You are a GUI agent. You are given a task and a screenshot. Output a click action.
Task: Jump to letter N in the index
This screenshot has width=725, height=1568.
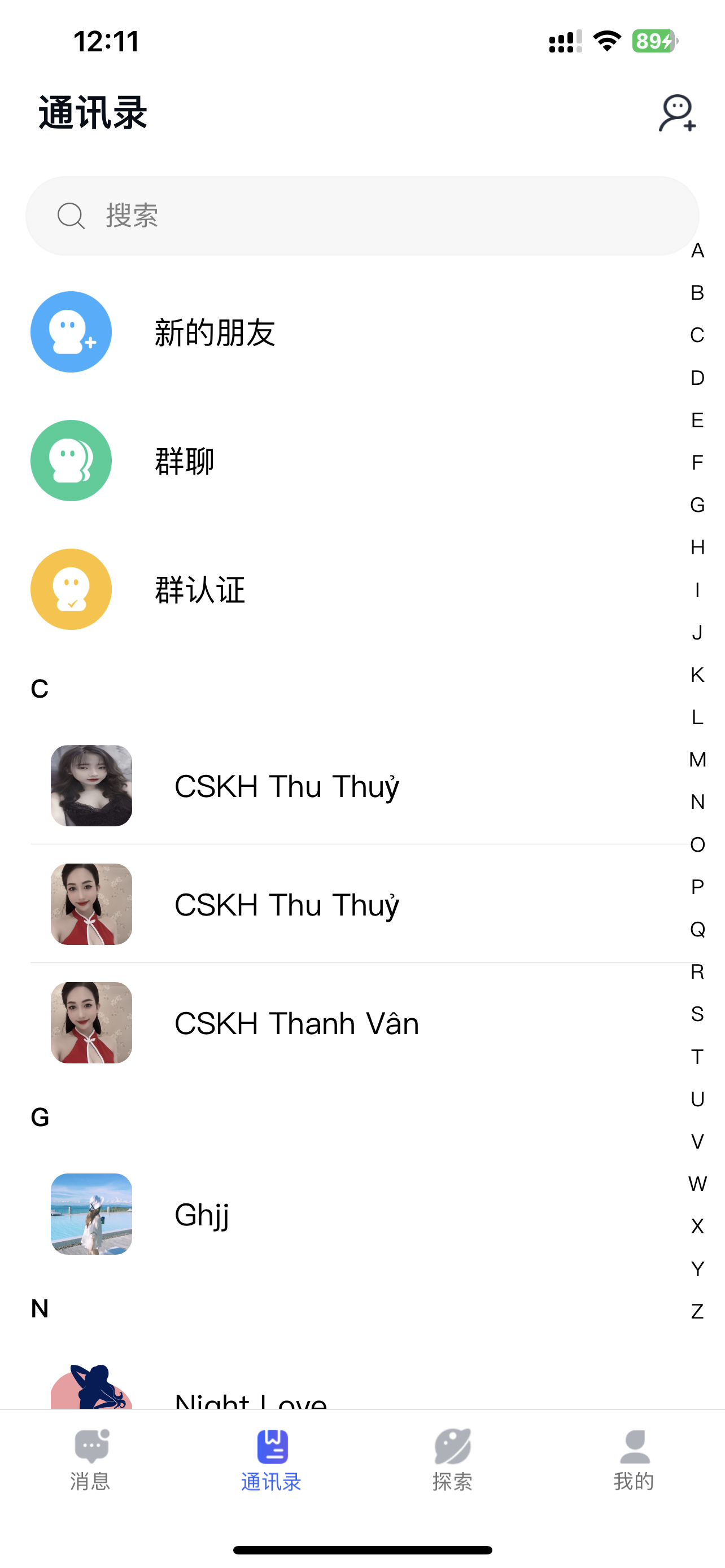tap(697, 802)
